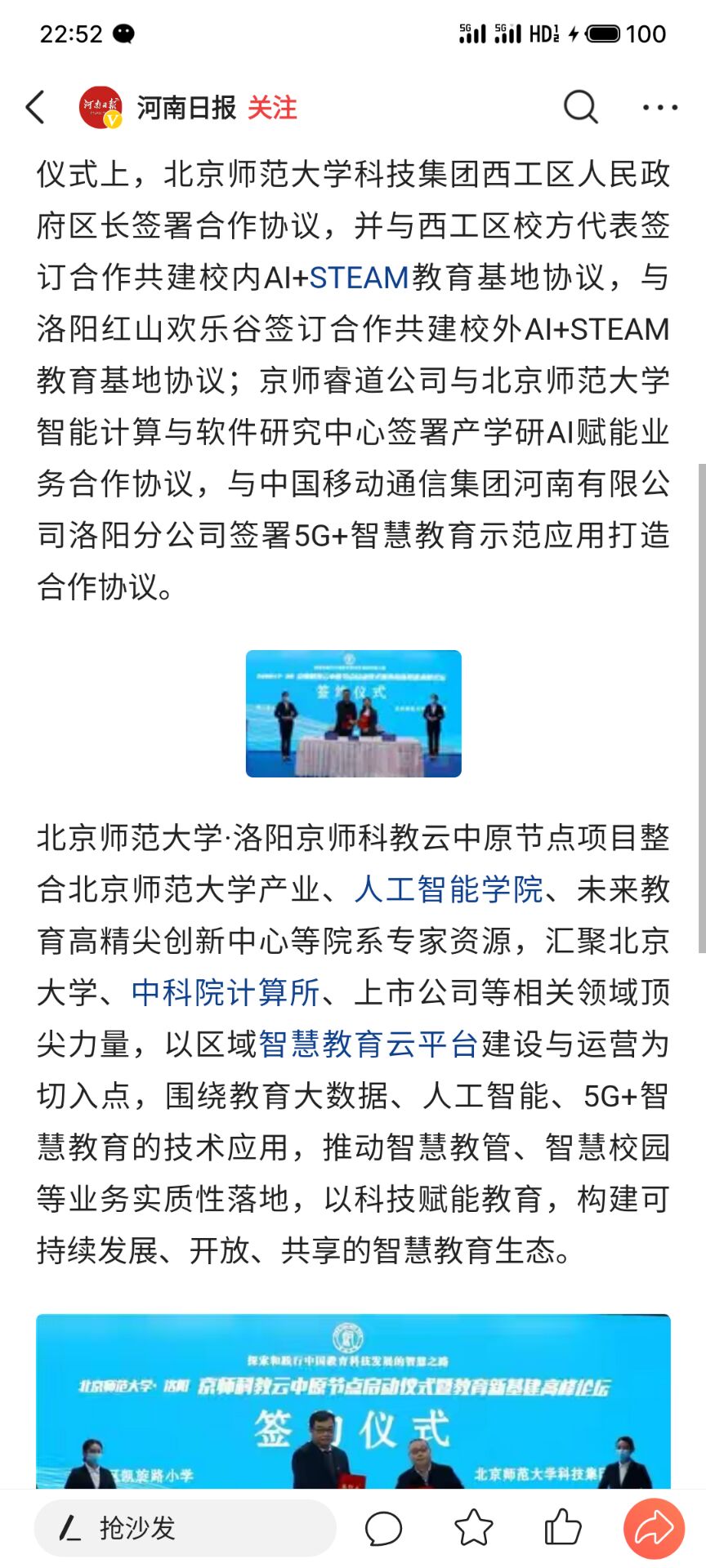Bookmark the article with the star icon
Image resolution: width=706 pixels, height=1568 pixels.
[x=473, y=1528]
